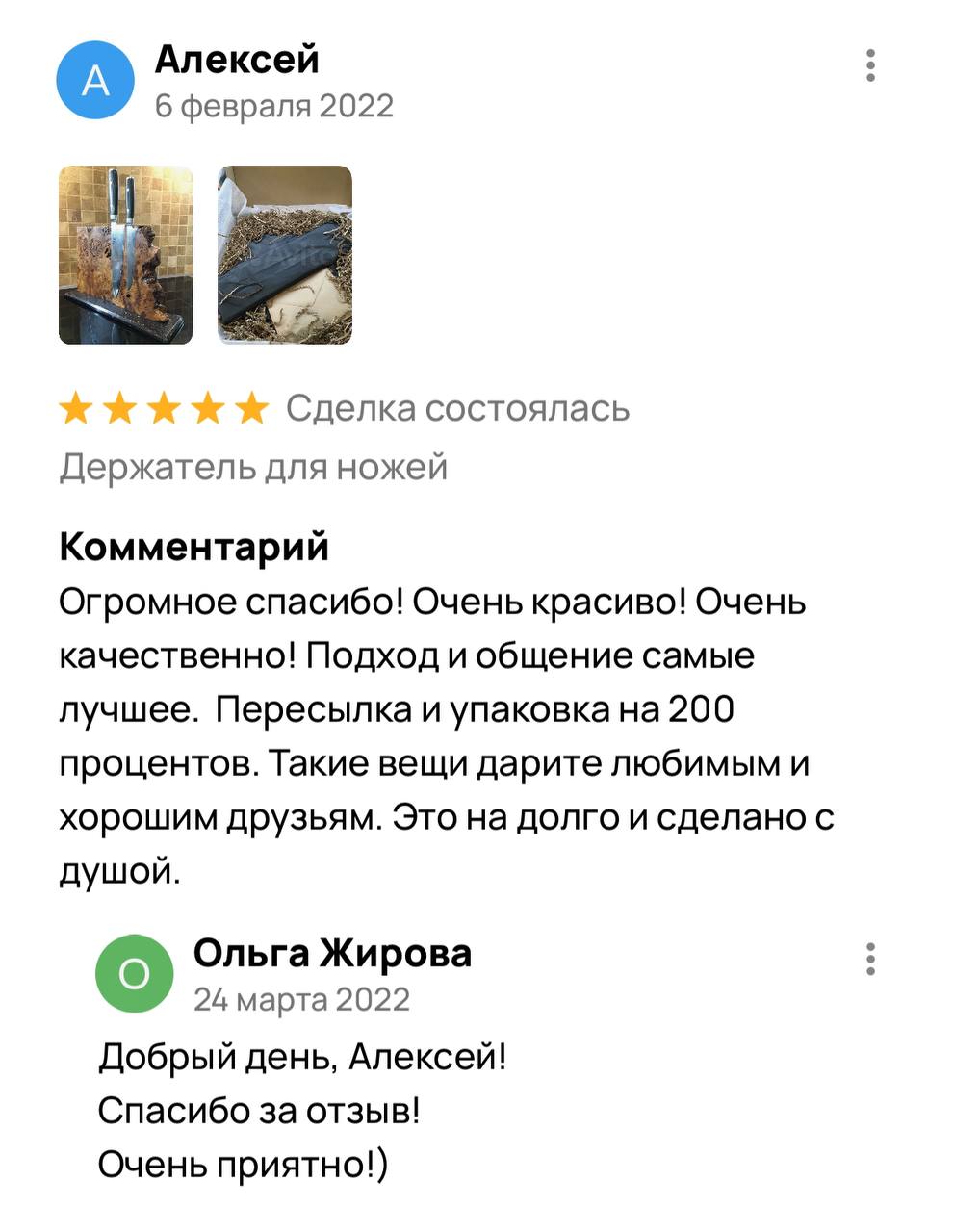Image resolution: width=954 pixels, height=1232 pixels.
Task: Open the overflow menu on Алексей's review
Action: pyautogui.click(x=870, y=64)
